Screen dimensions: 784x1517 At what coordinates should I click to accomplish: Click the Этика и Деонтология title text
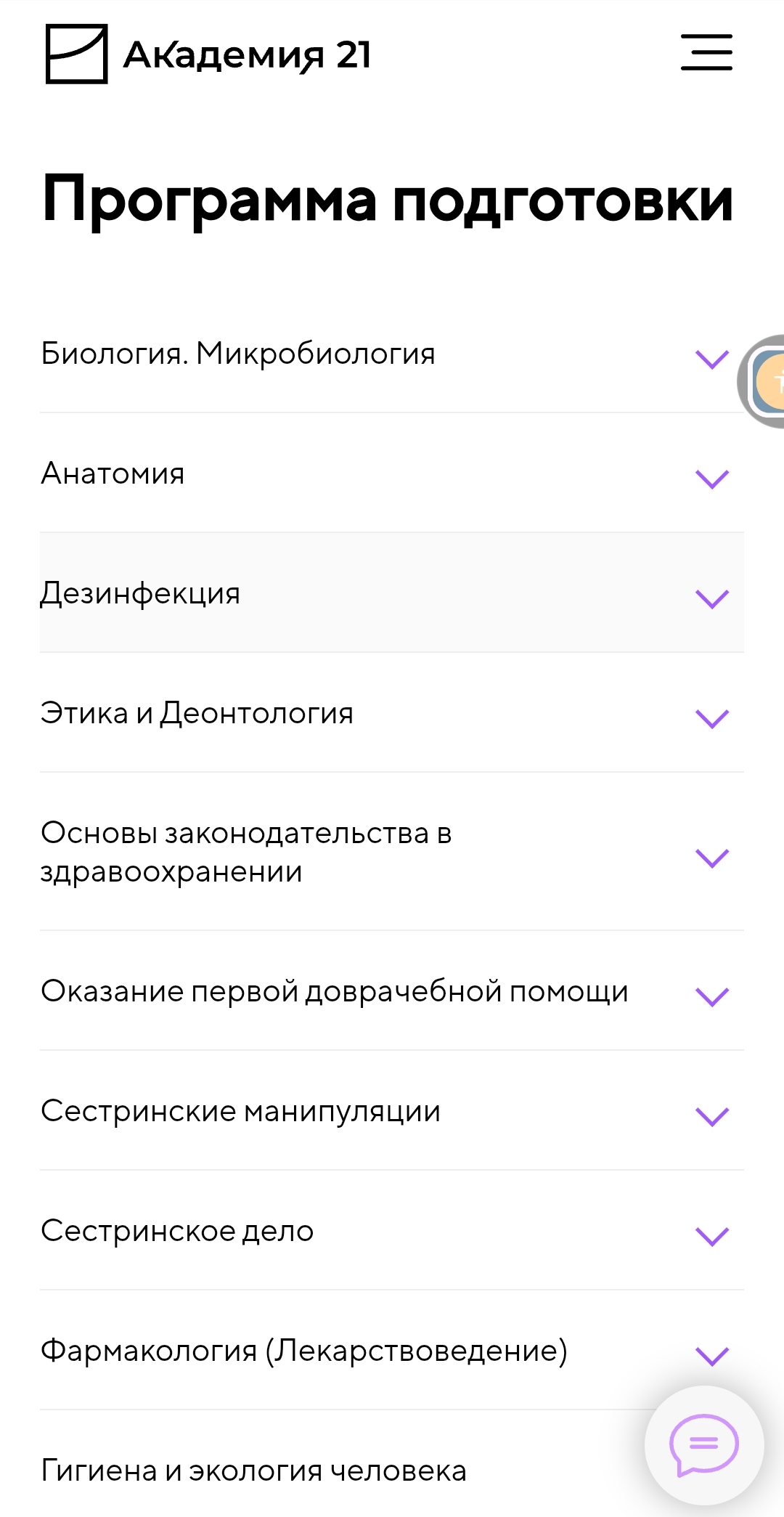click(197, 714)
